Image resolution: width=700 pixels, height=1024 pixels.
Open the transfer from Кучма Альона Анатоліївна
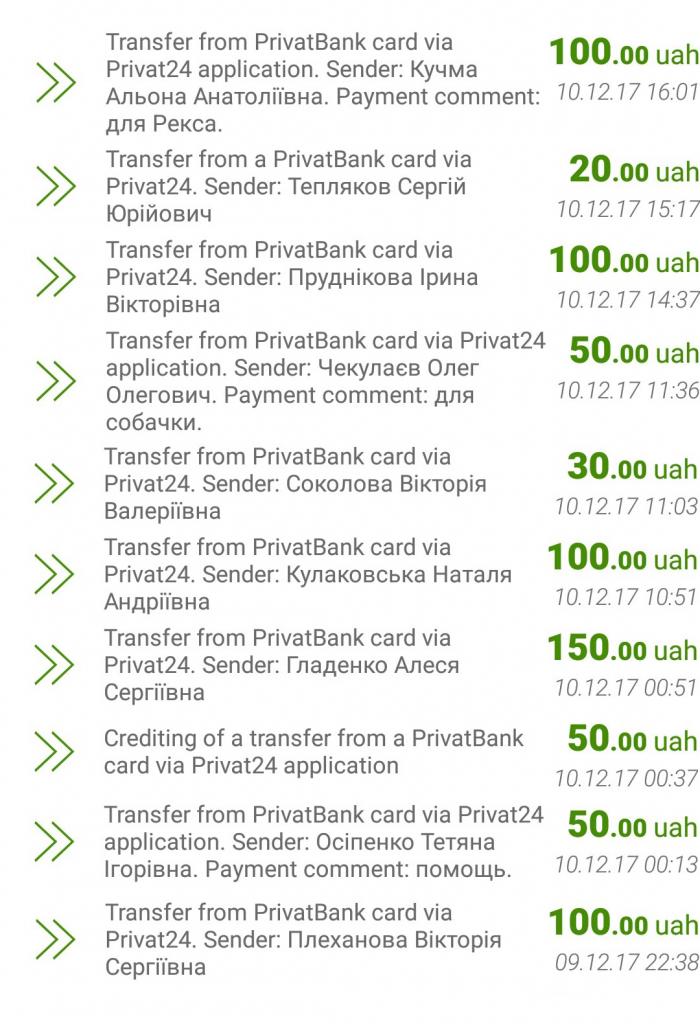pos(322,83)
